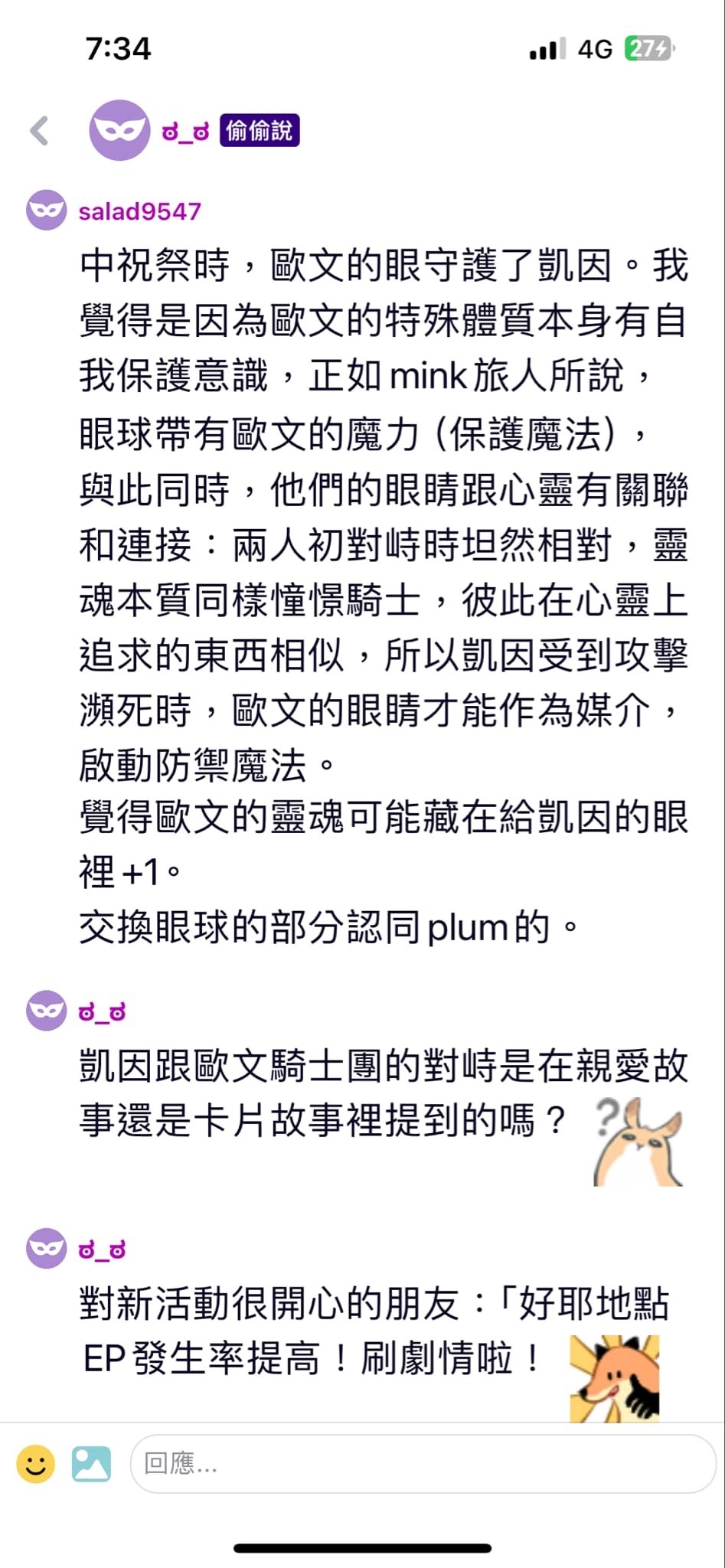Viewport: 725px width, 1568px height.
Task: Open salad9547's profile
Action: (139, 211)
